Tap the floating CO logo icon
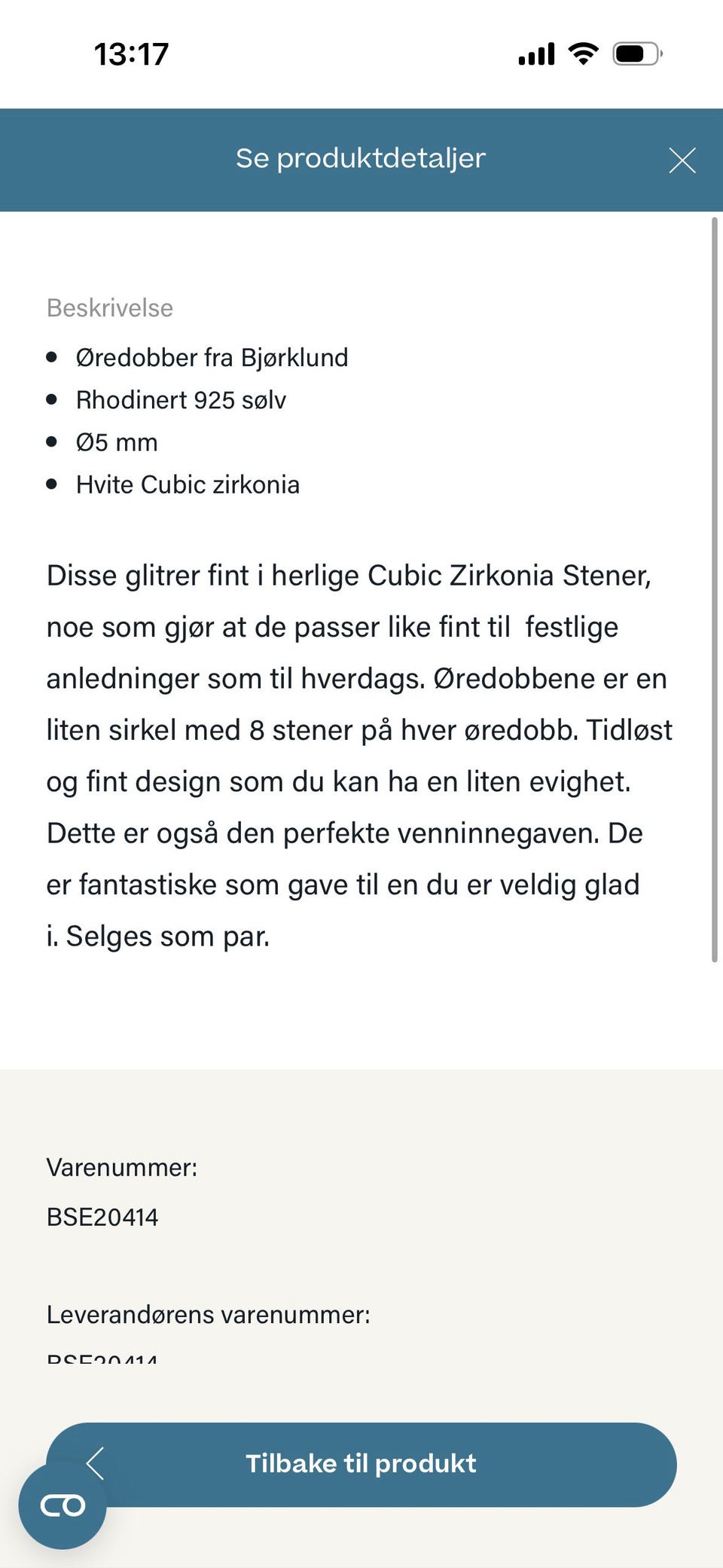This screenshot has width=723, height=1568. [x=64, y=1505]
